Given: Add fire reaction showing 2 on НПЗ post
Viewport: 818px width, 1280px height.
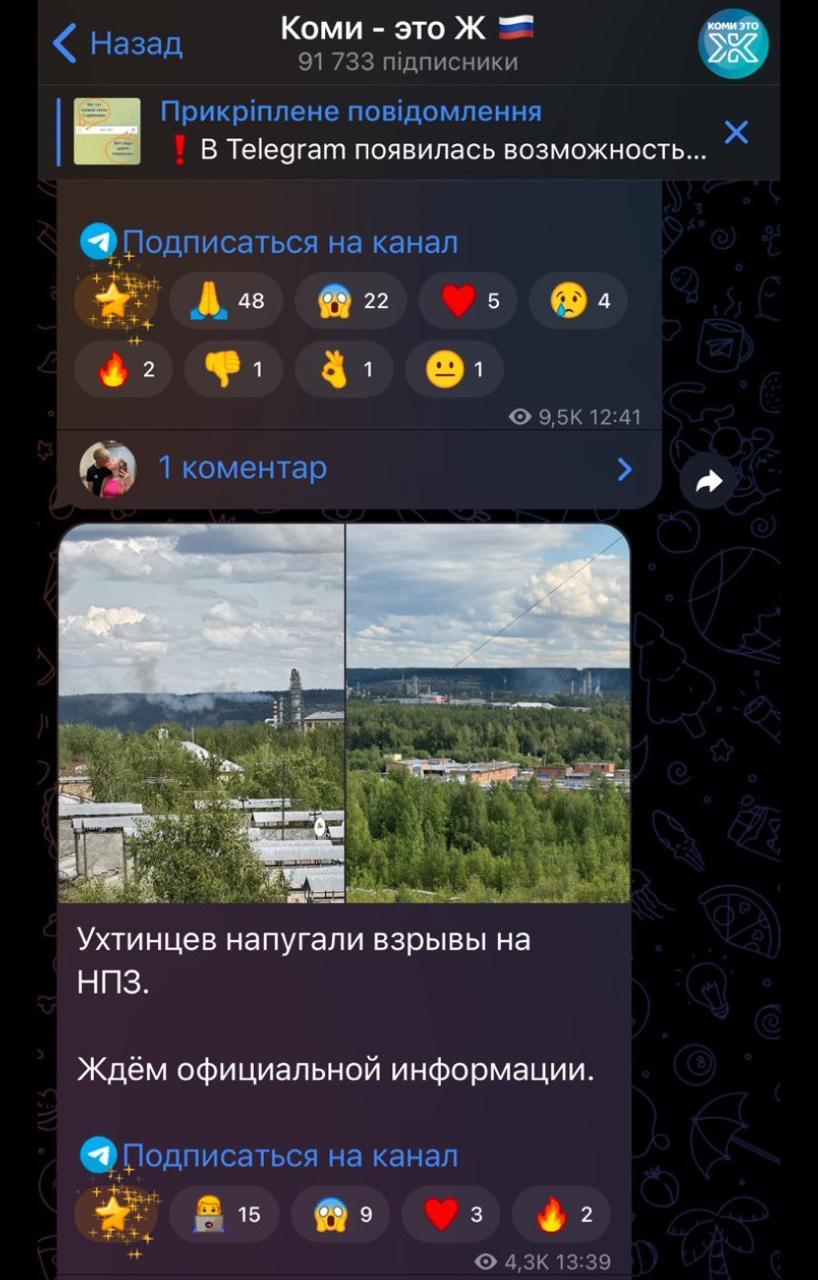Looking at the screenshot, I should [x=562, y=1214].
